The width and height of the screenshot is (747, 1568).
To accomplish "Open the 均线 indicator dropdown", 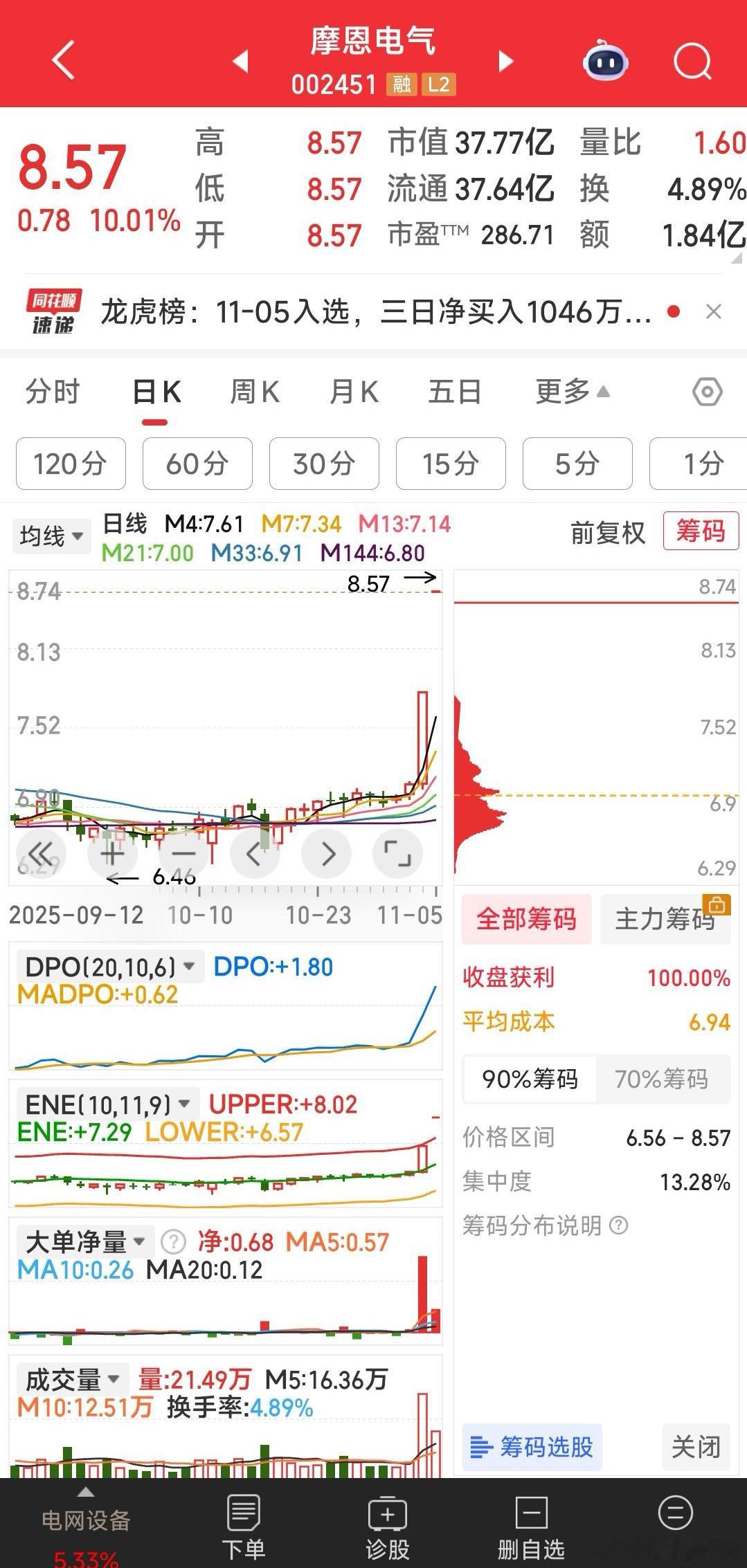I will (51, 536).
